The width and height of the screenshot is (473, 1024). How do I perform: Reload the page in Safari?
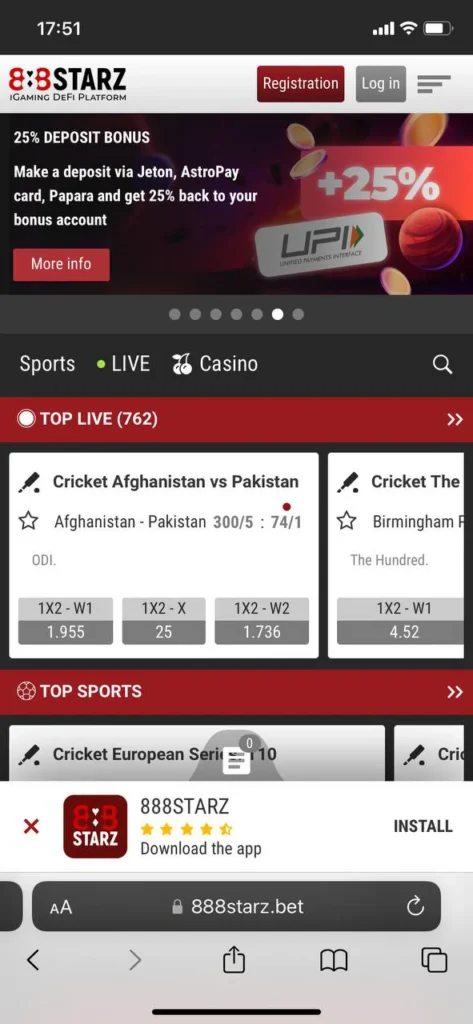(x=416, y=906)
